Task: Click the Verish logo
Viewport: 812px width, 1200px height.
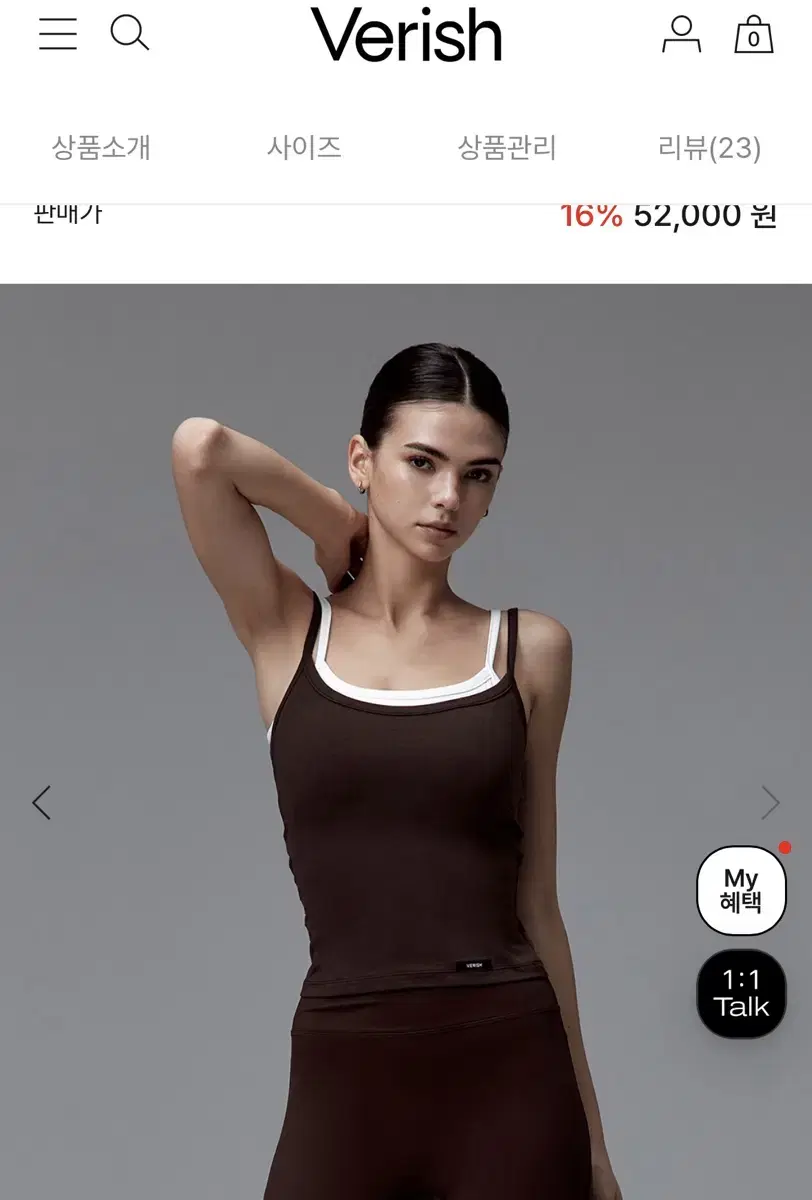Action: click(x=406, y=34)
